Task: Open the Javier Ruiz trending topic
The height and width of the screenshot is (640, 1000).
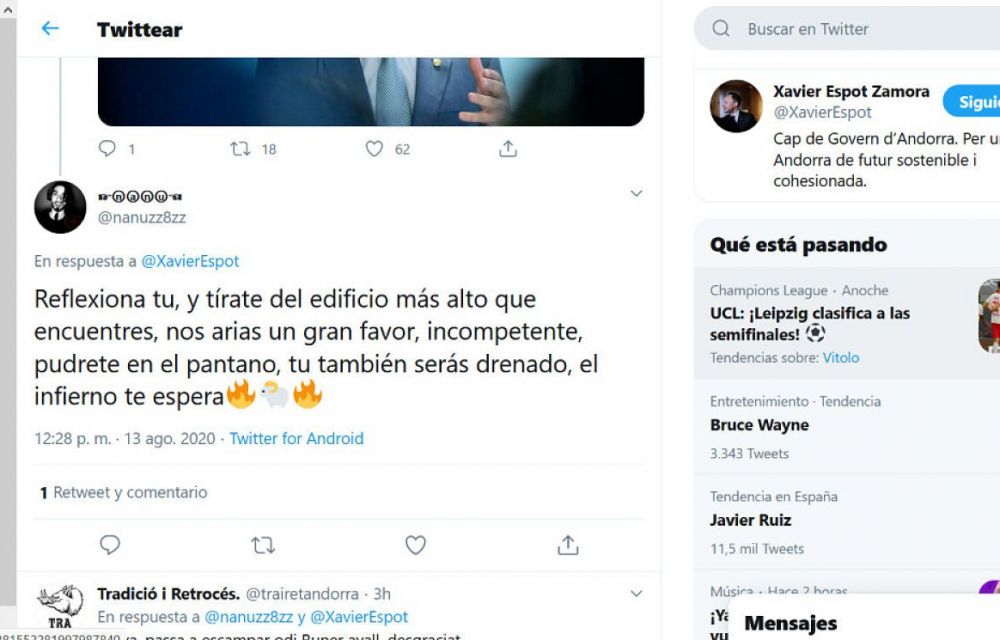Action: (750, 520)
